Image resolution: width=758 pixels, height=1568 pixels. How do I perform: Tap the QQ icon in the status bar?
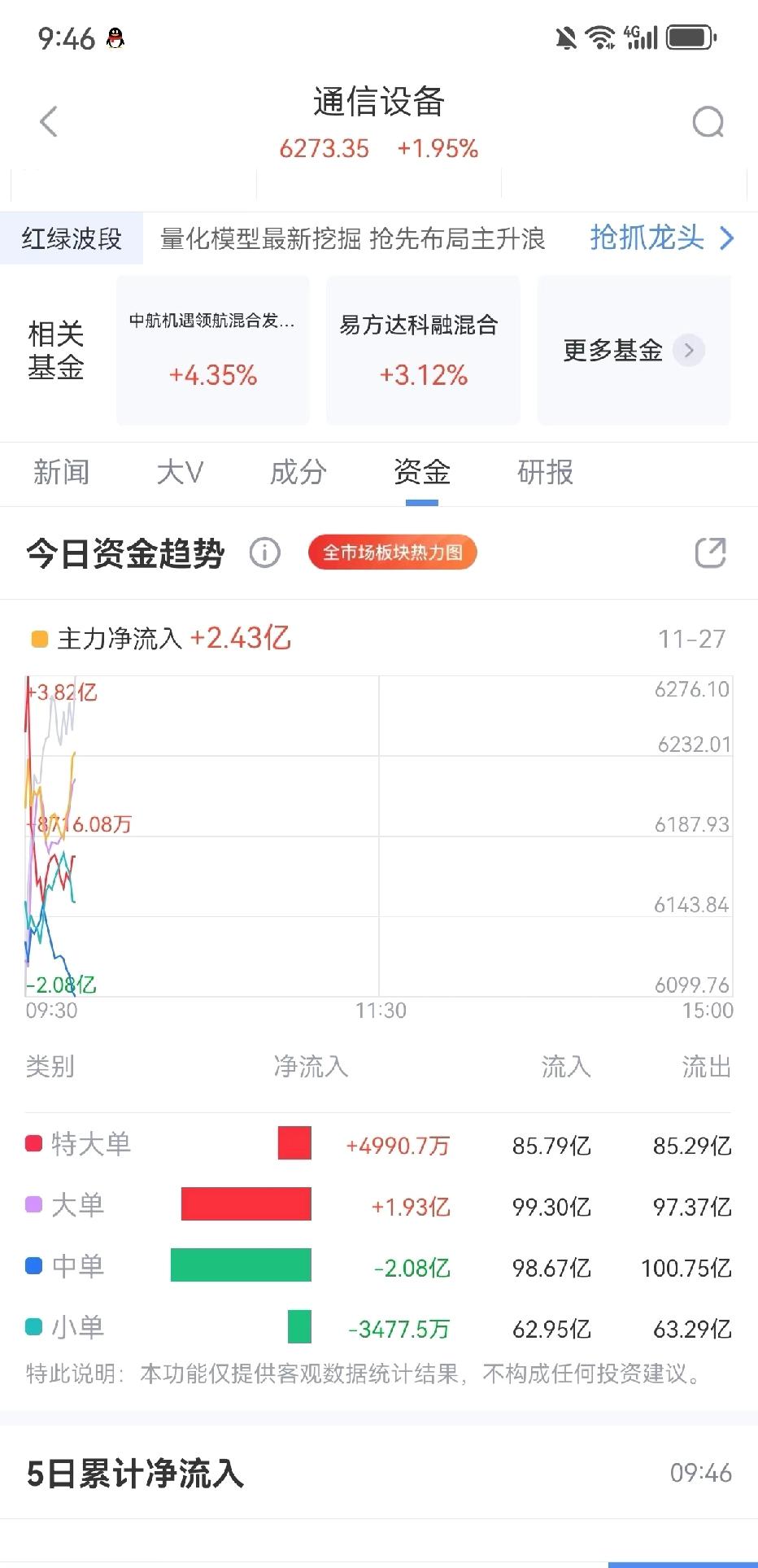pyautogui.click(x=115, y=37)
